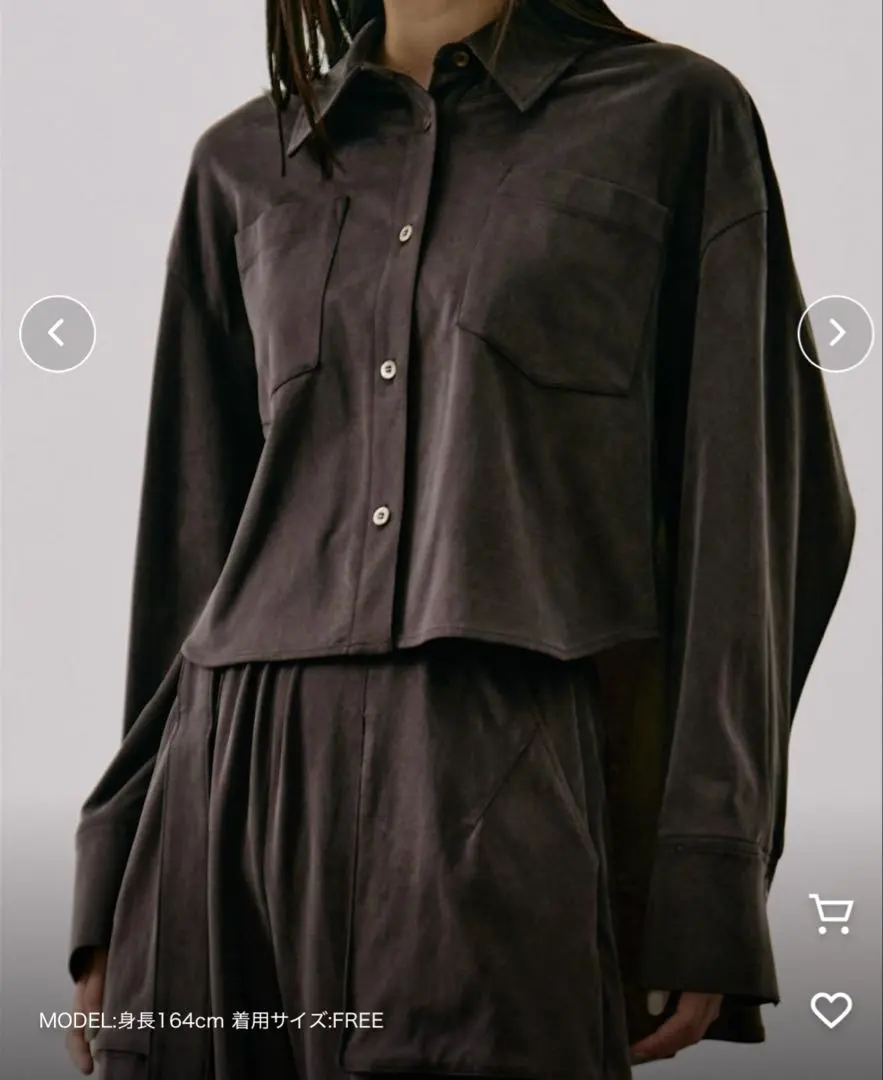Go to the previous product photo
The height and width of the screenshot is (1080, 883).
click(x=57, y=334)
